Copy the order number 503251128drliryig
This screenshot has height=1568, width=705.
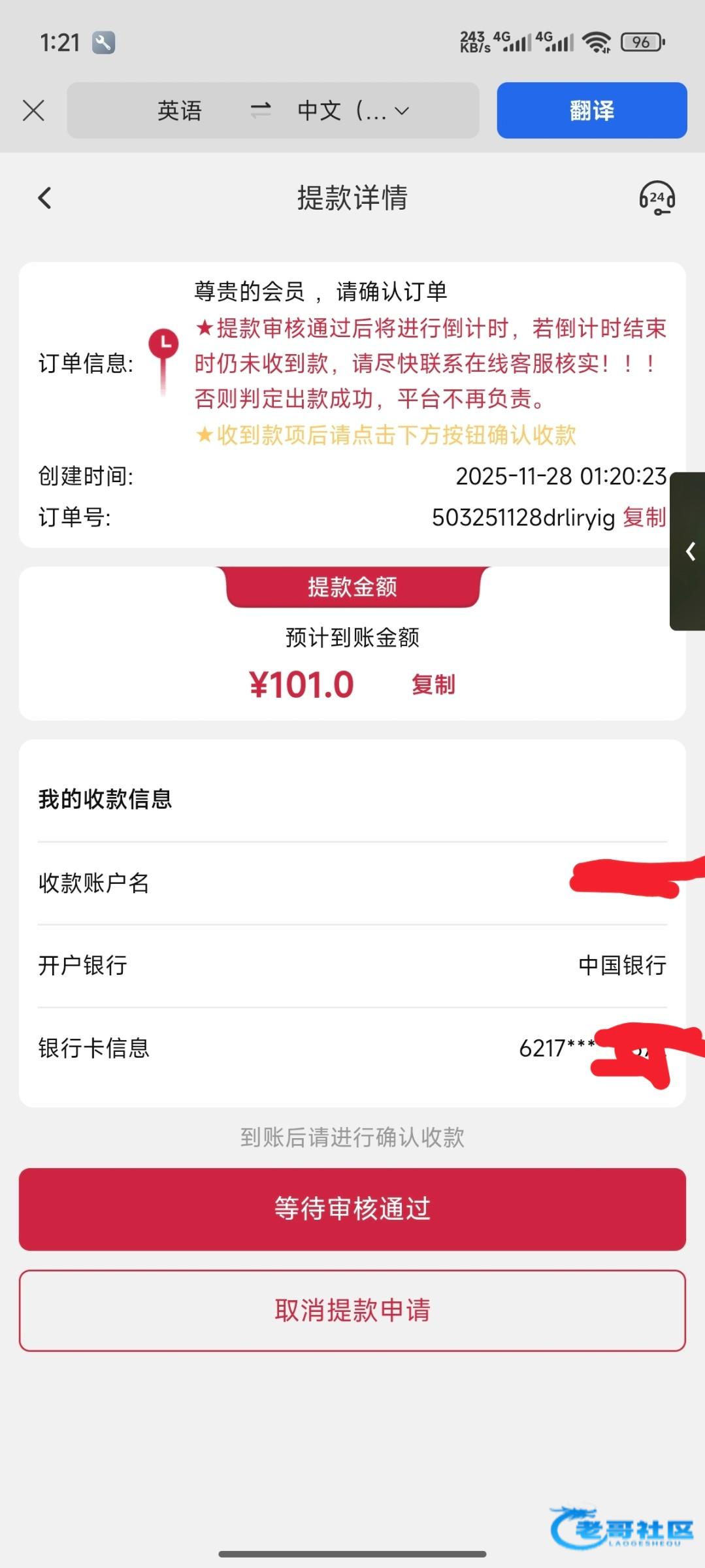644,517
